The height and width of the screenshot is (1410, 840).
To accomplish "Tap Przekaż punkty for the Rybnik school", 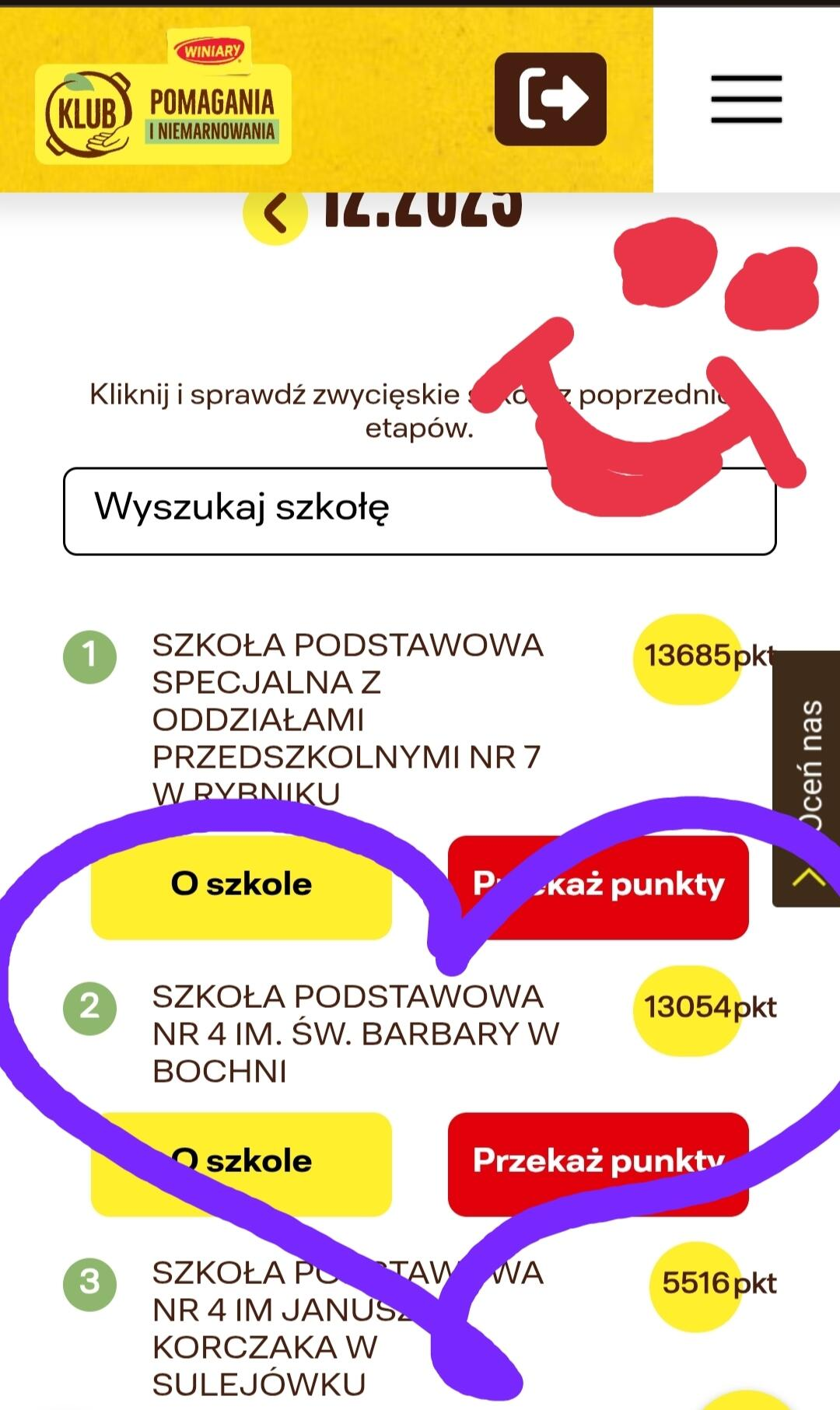I will coord(598,887).
